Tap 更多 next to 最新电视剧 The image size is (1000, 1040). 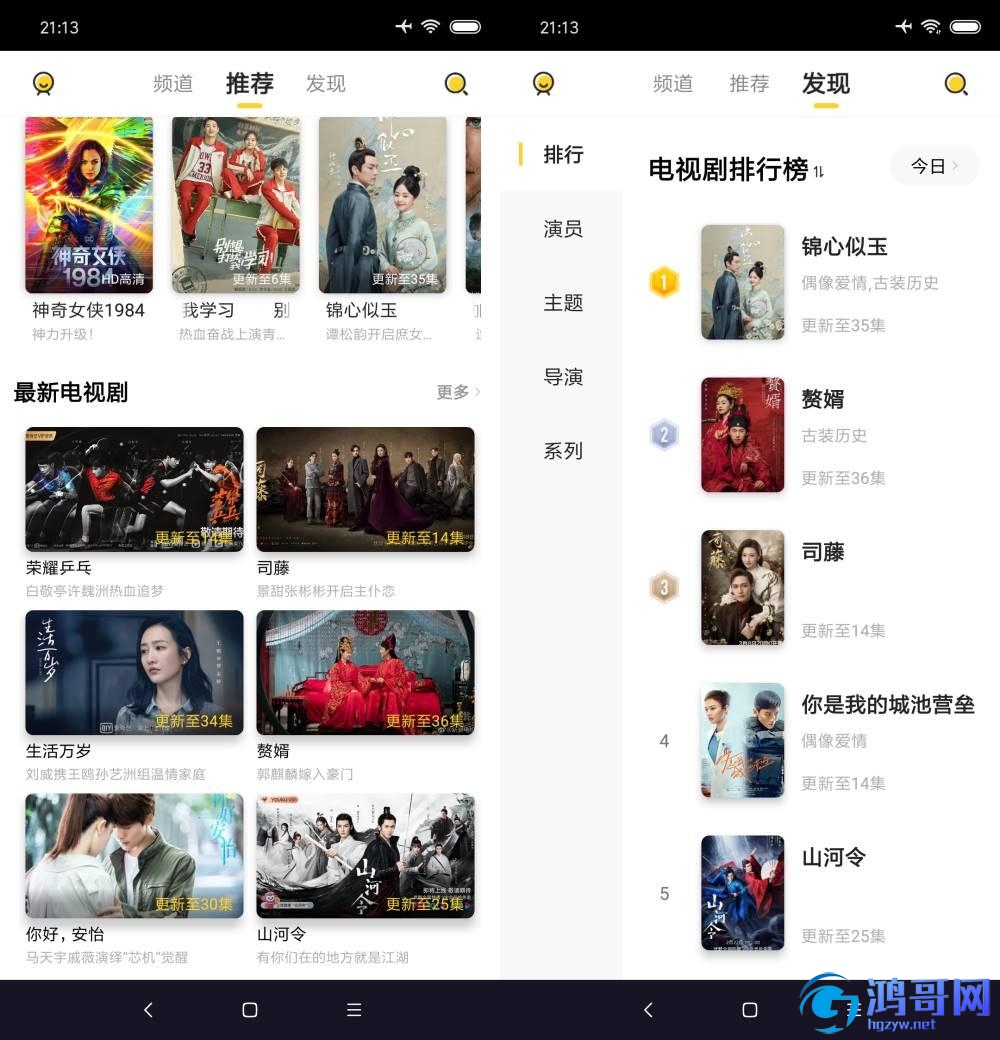click(x=458, y=392)
